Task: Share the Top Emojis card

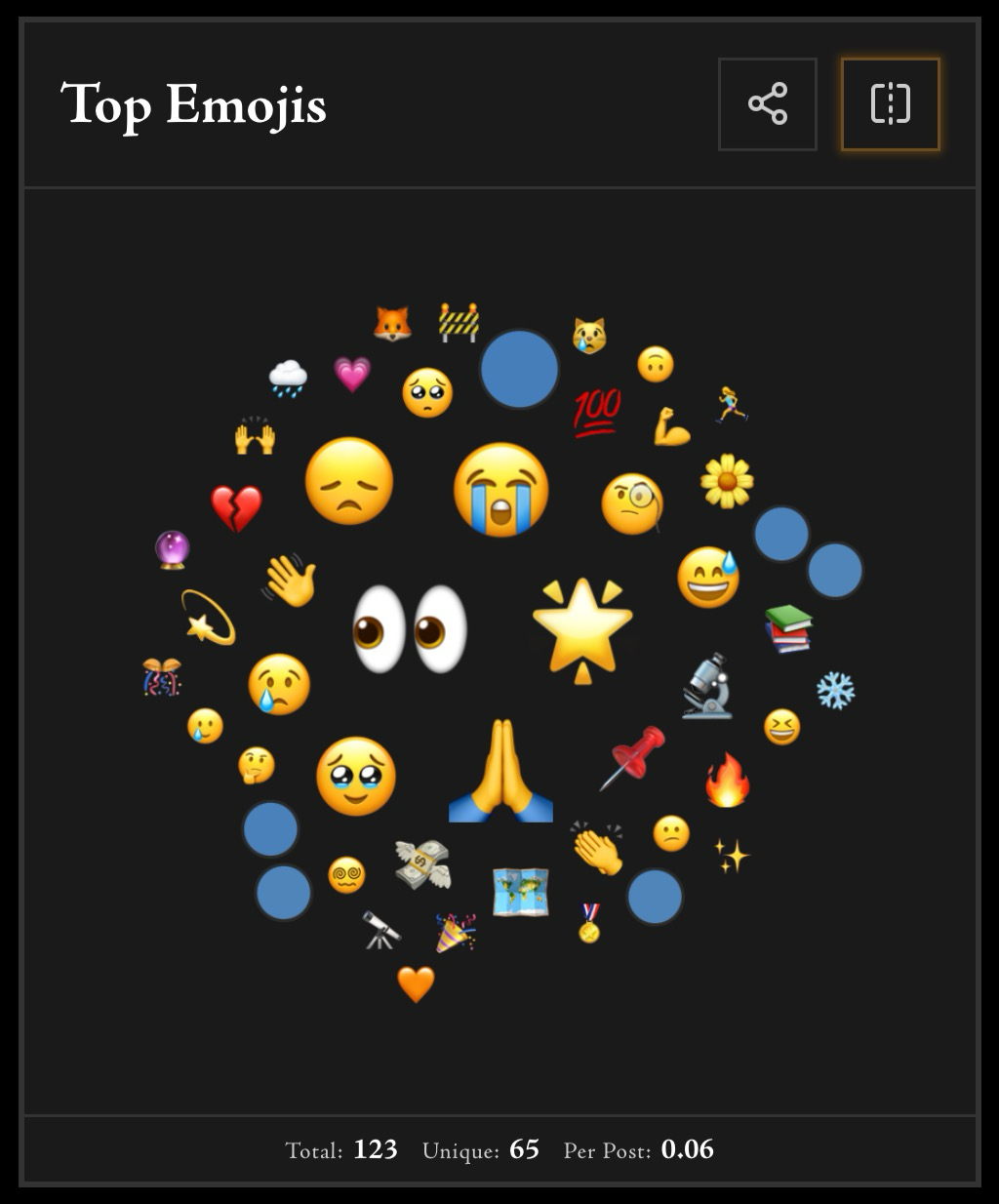Action: click(767, 104)
